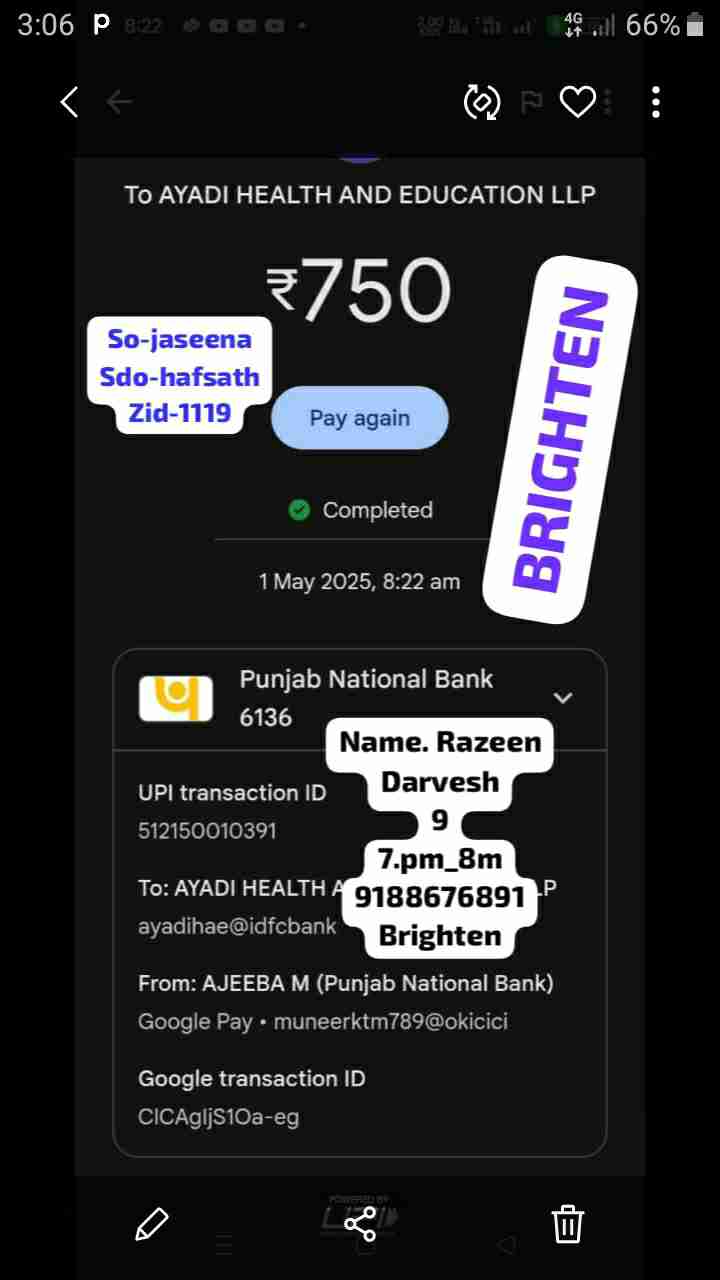Go back from the image viewer
The image size is (720, 1280).
(x=69, y=102)
